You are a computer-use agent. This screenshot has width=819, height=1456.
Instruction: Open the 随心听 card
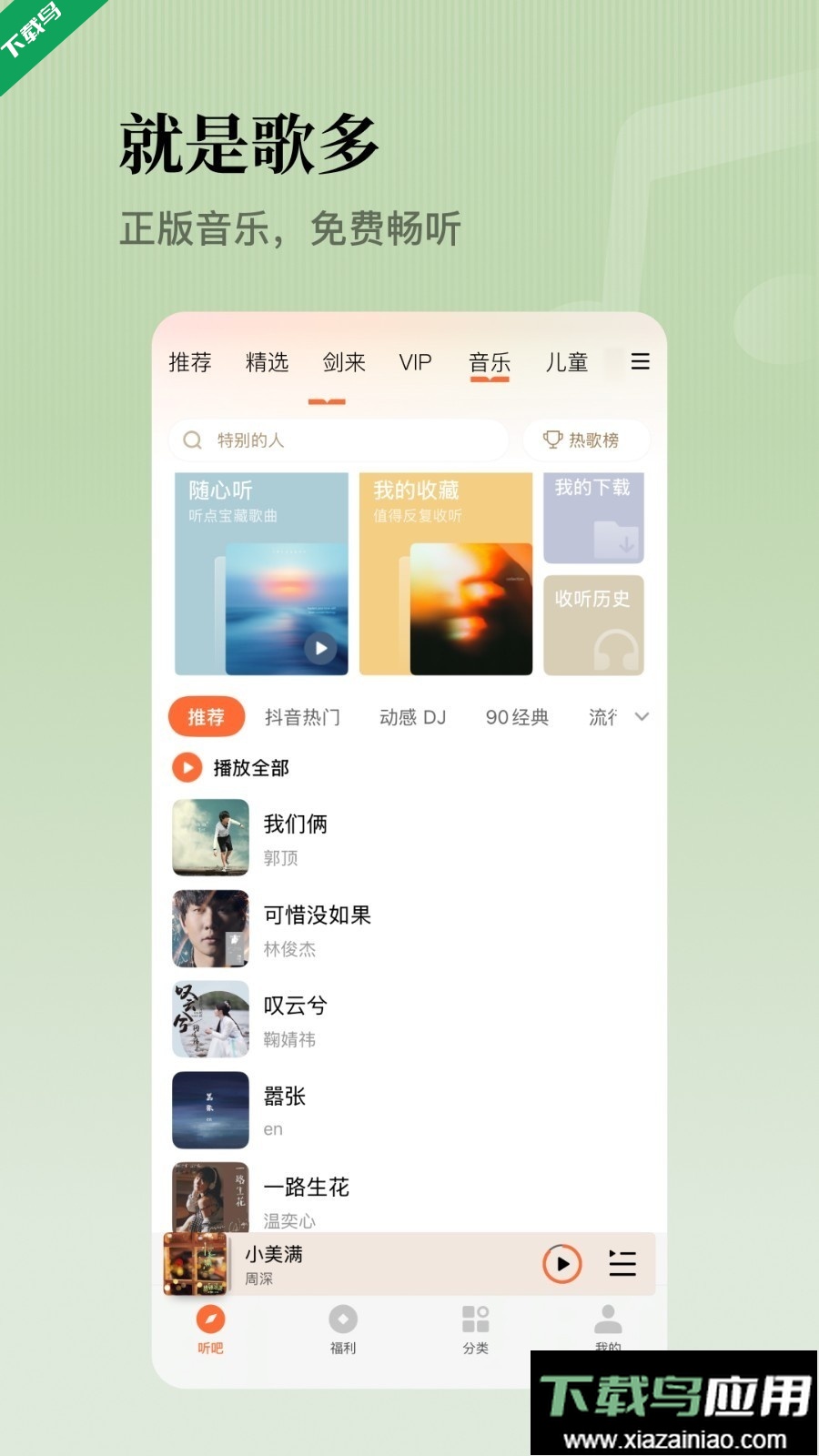261,573
